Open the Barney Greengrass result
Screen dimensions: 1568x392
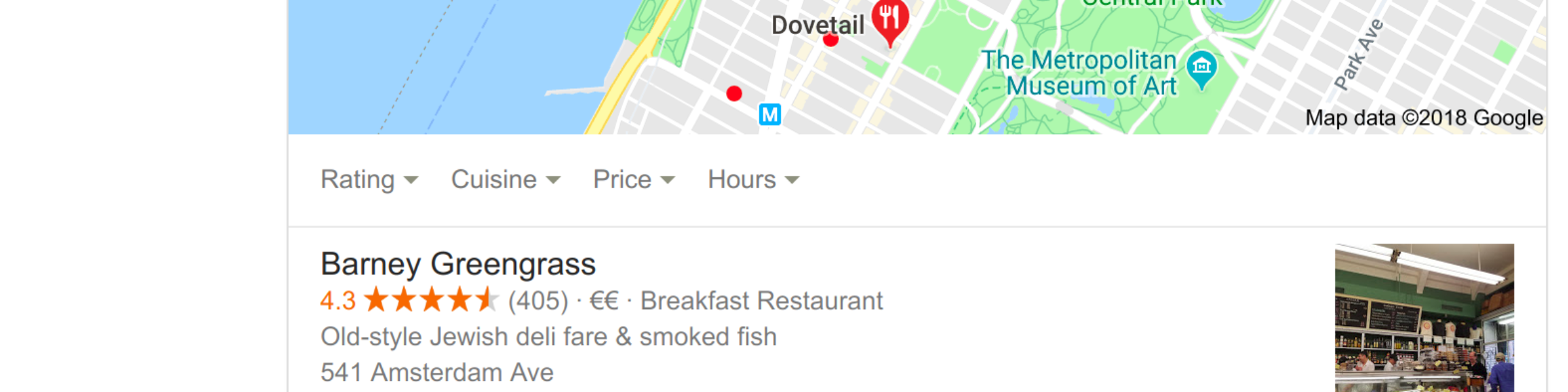(457, 265)
